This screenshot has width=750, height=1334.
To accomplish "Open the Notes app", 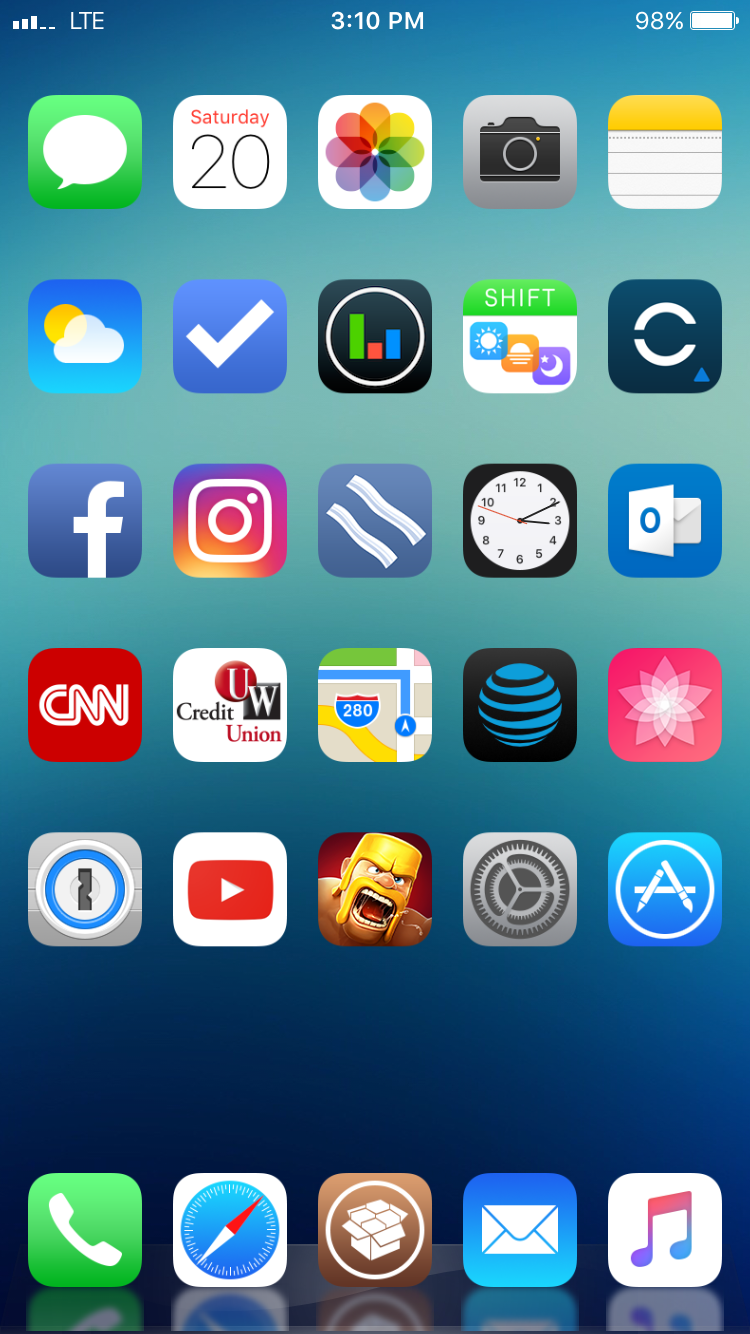I will coord(665,152).
